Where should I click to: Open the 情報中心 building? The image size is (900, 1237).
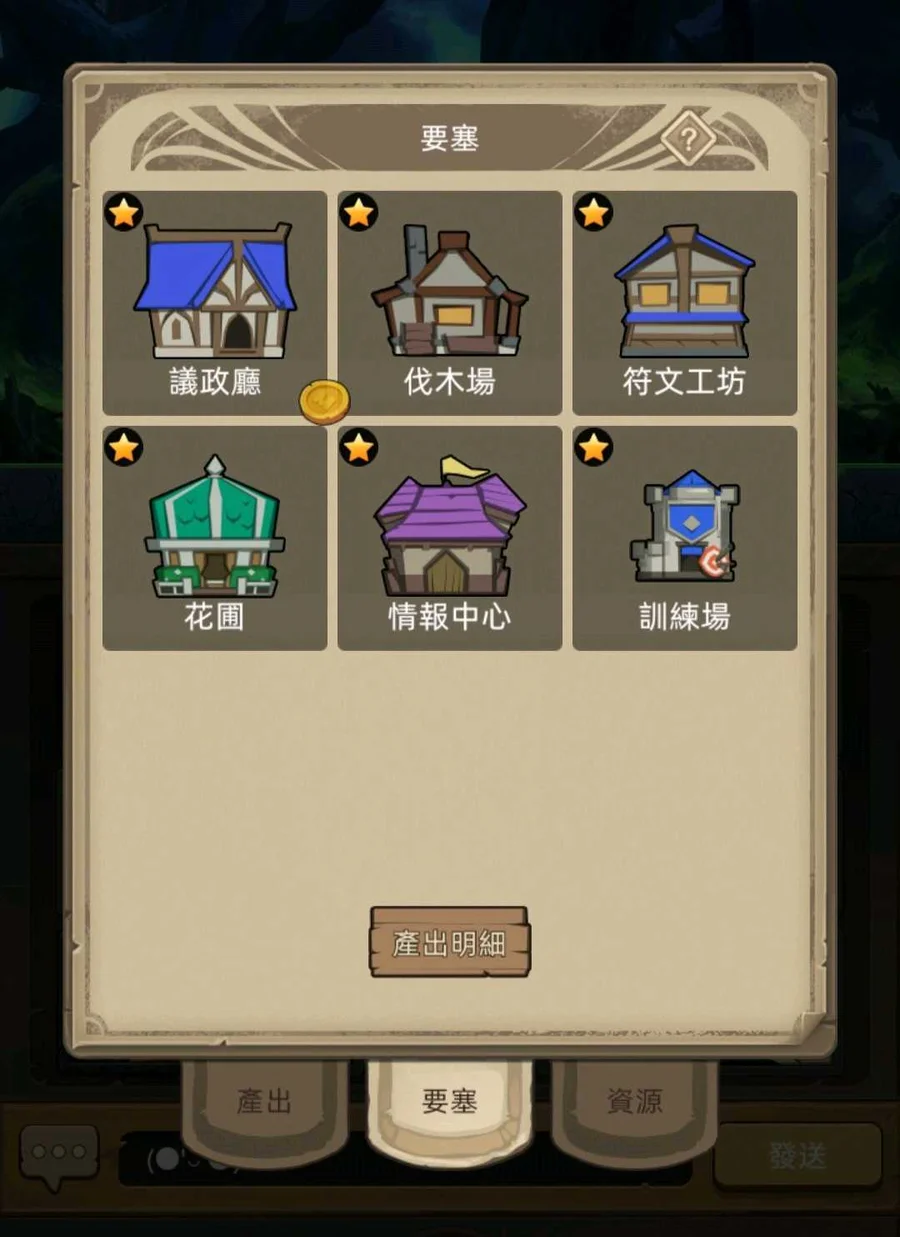pos(450,538)
